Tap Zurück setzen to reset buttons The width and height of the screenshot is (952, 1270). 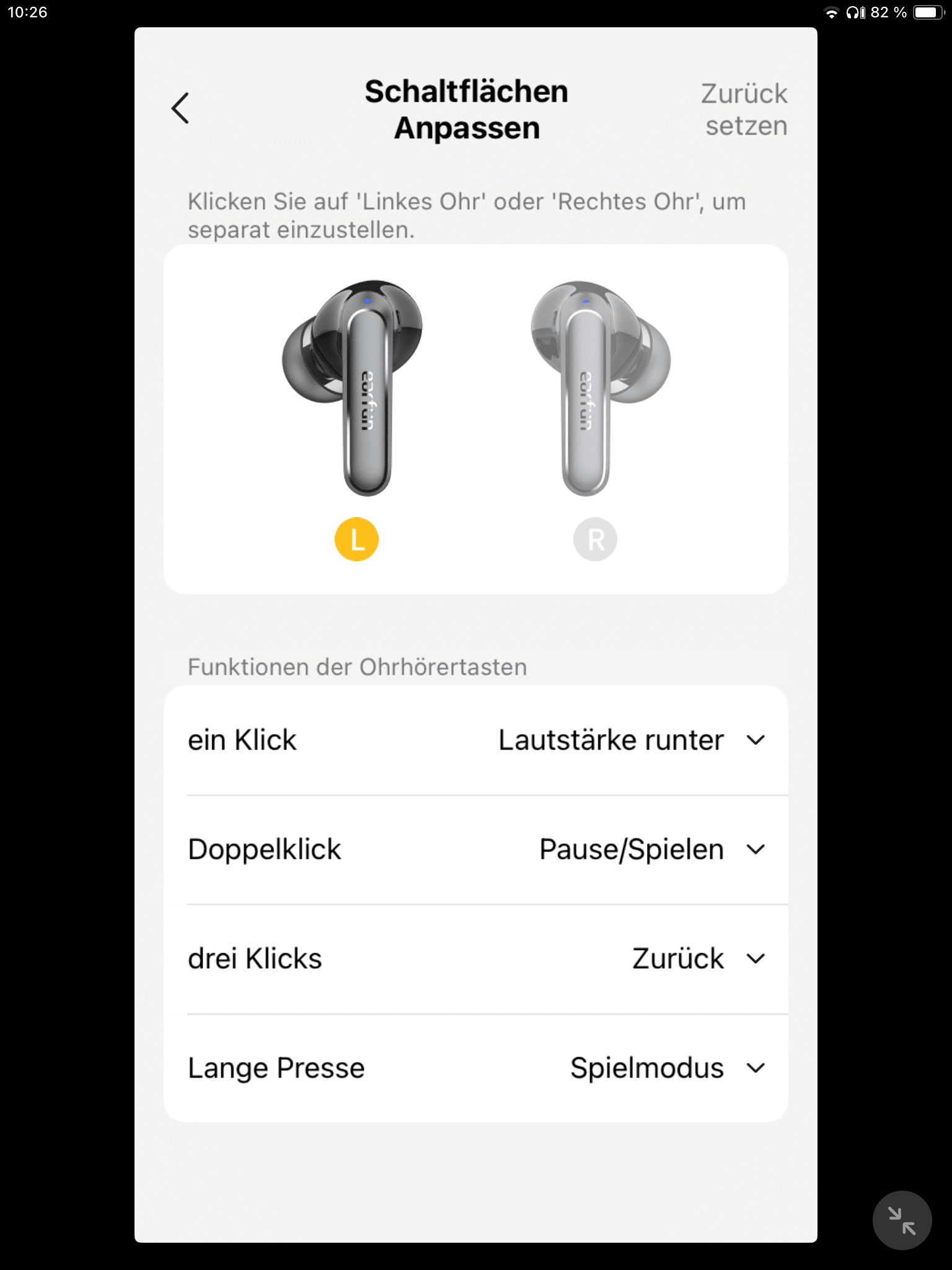coord(744,110)
